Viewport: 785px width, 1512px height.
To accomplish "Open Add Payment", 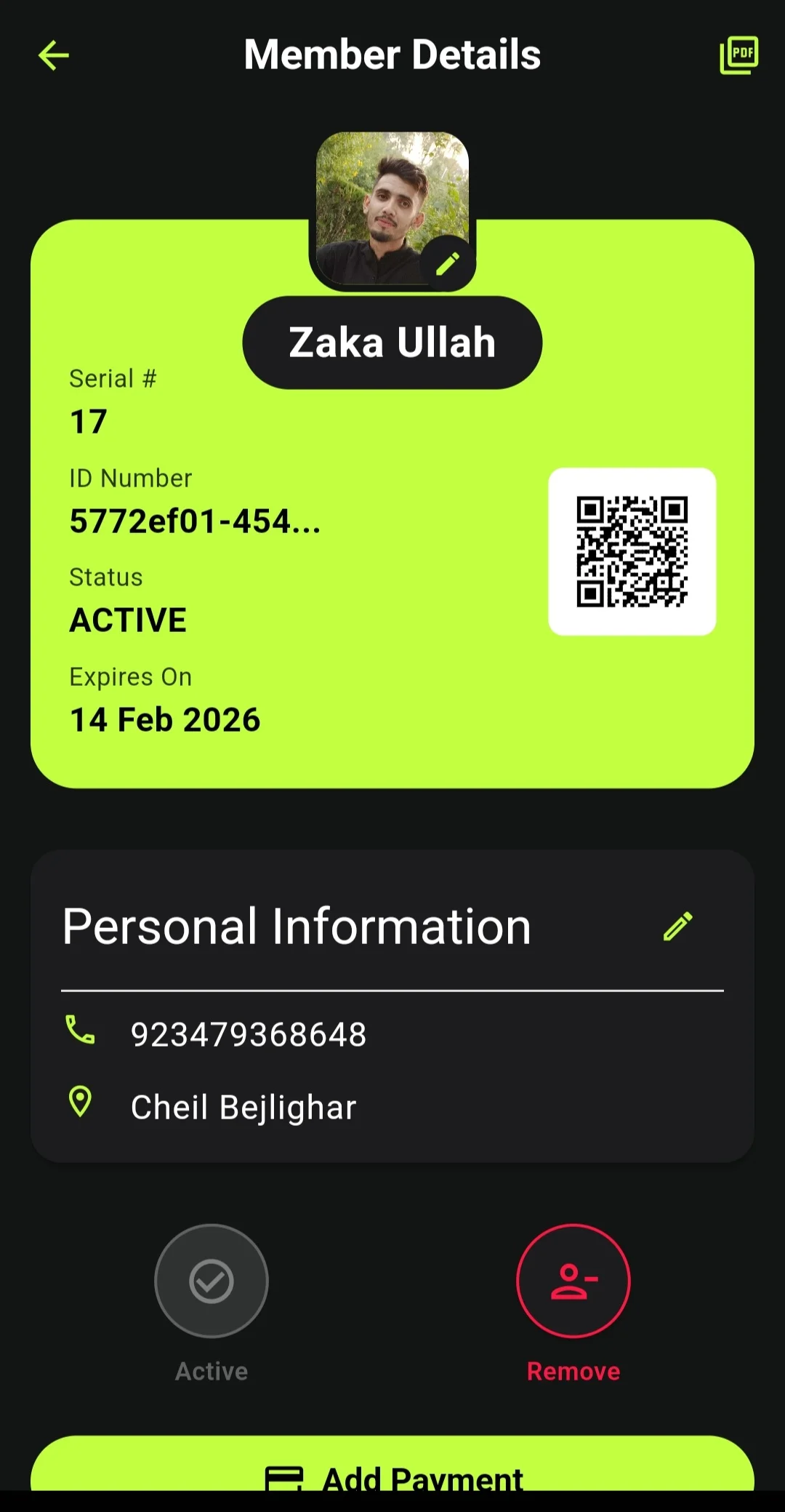I will (x=392, y=1469).
